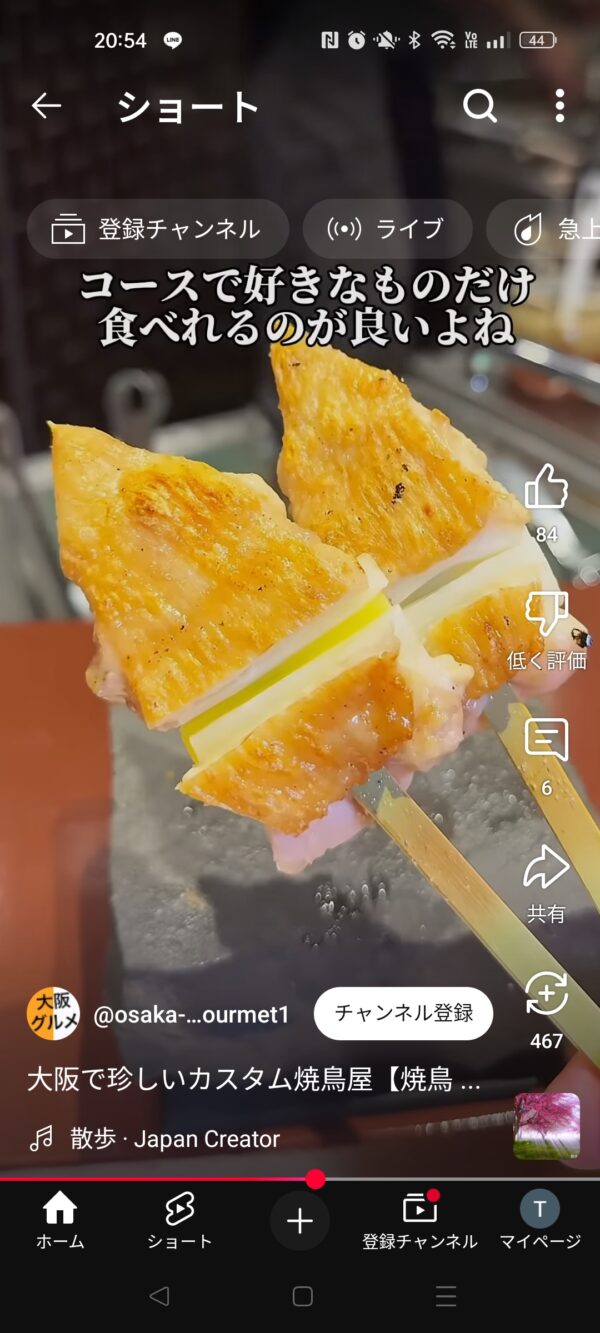Tap the remix icon showing 467
This screenshot has height=1333, width=600.
click(546, 996)
